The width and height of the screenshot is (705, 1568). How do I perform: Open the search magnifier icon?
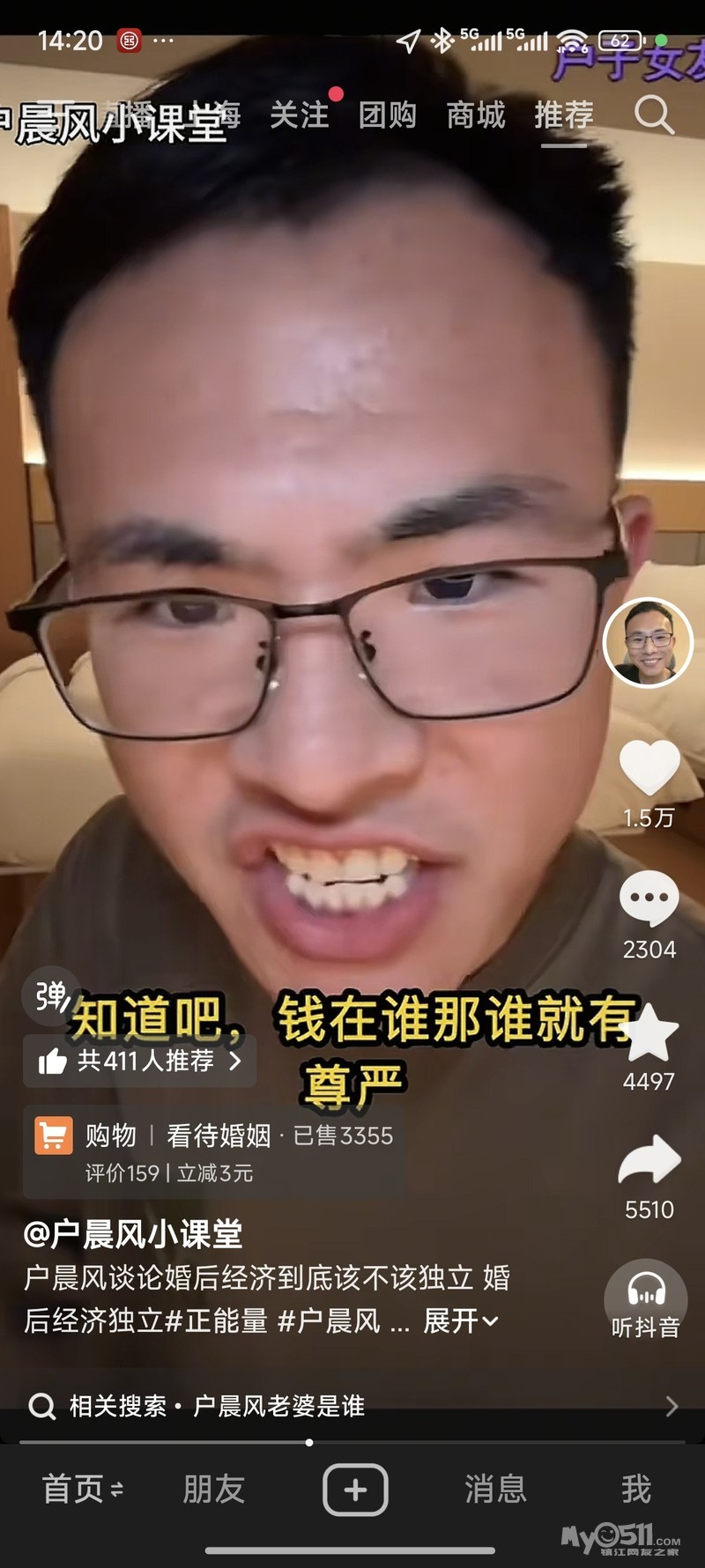click(653, 115)
